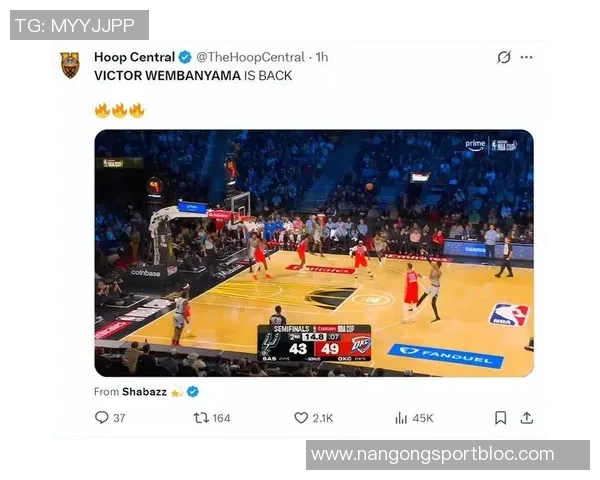Like the Hoop Central post
This screenshot has height=480, width=600.
coord(301,418)
